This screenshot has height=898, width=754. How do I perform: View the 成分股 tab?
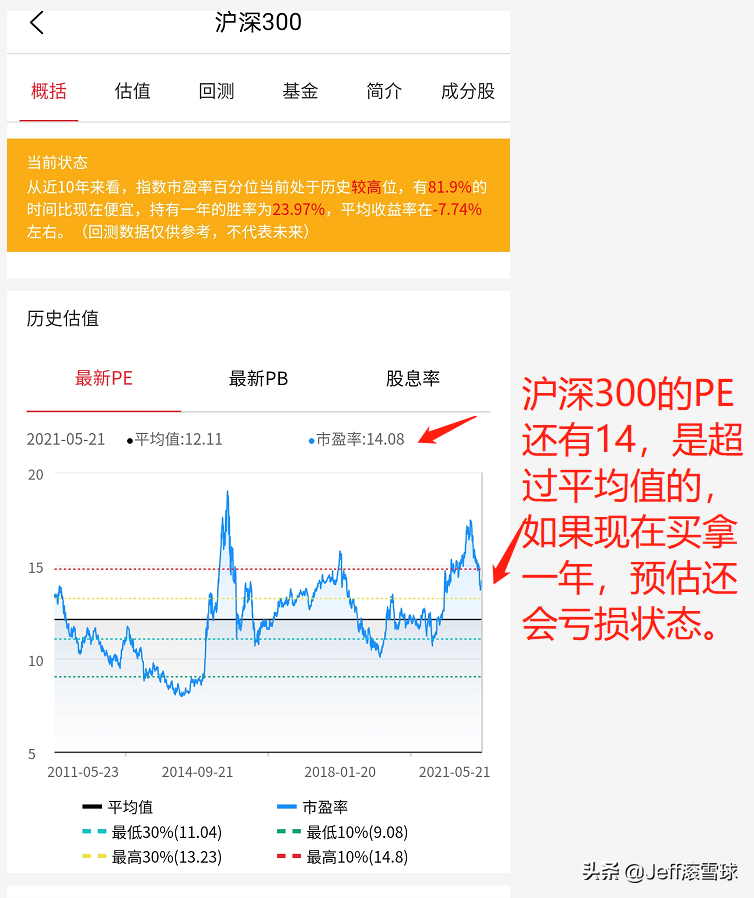click(x=467, y=91)
